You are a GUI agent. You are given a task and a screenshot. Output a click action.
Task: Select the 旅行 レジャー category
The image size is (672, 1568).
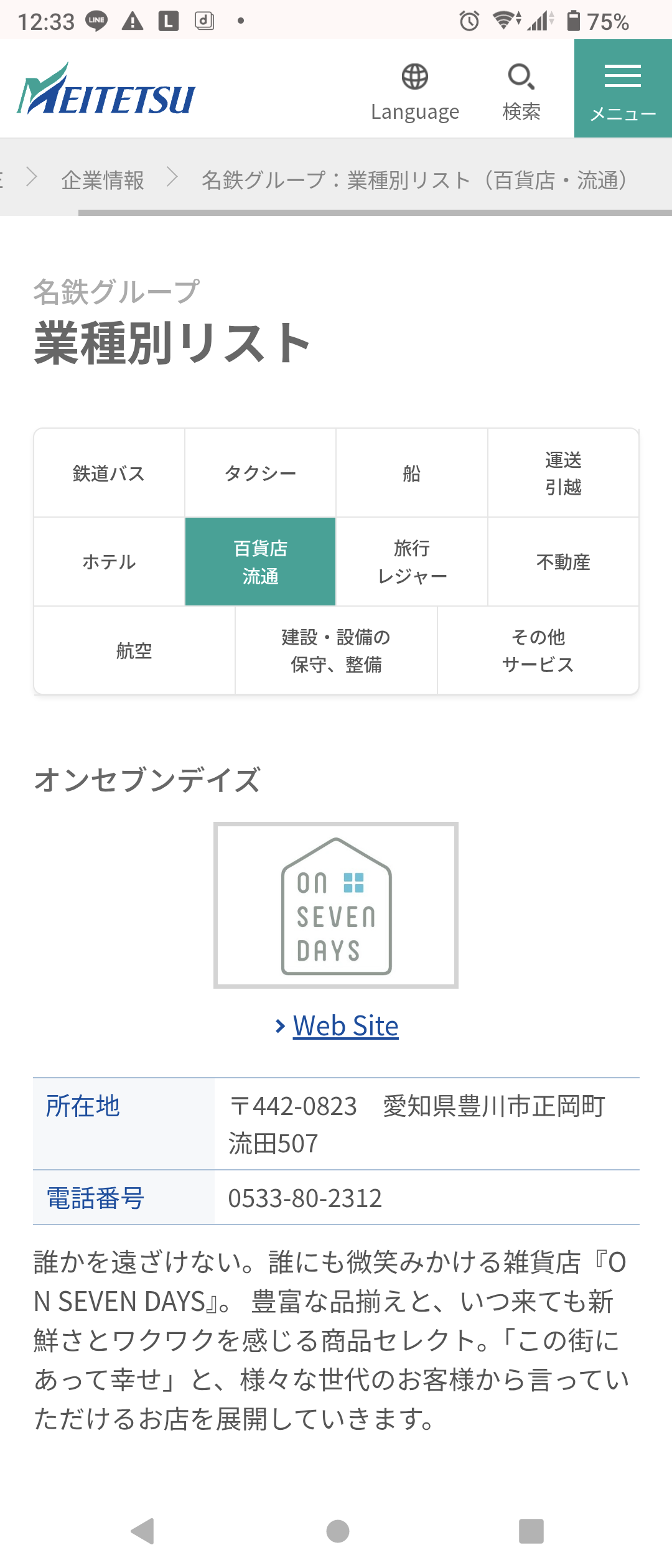pos(411,562)
